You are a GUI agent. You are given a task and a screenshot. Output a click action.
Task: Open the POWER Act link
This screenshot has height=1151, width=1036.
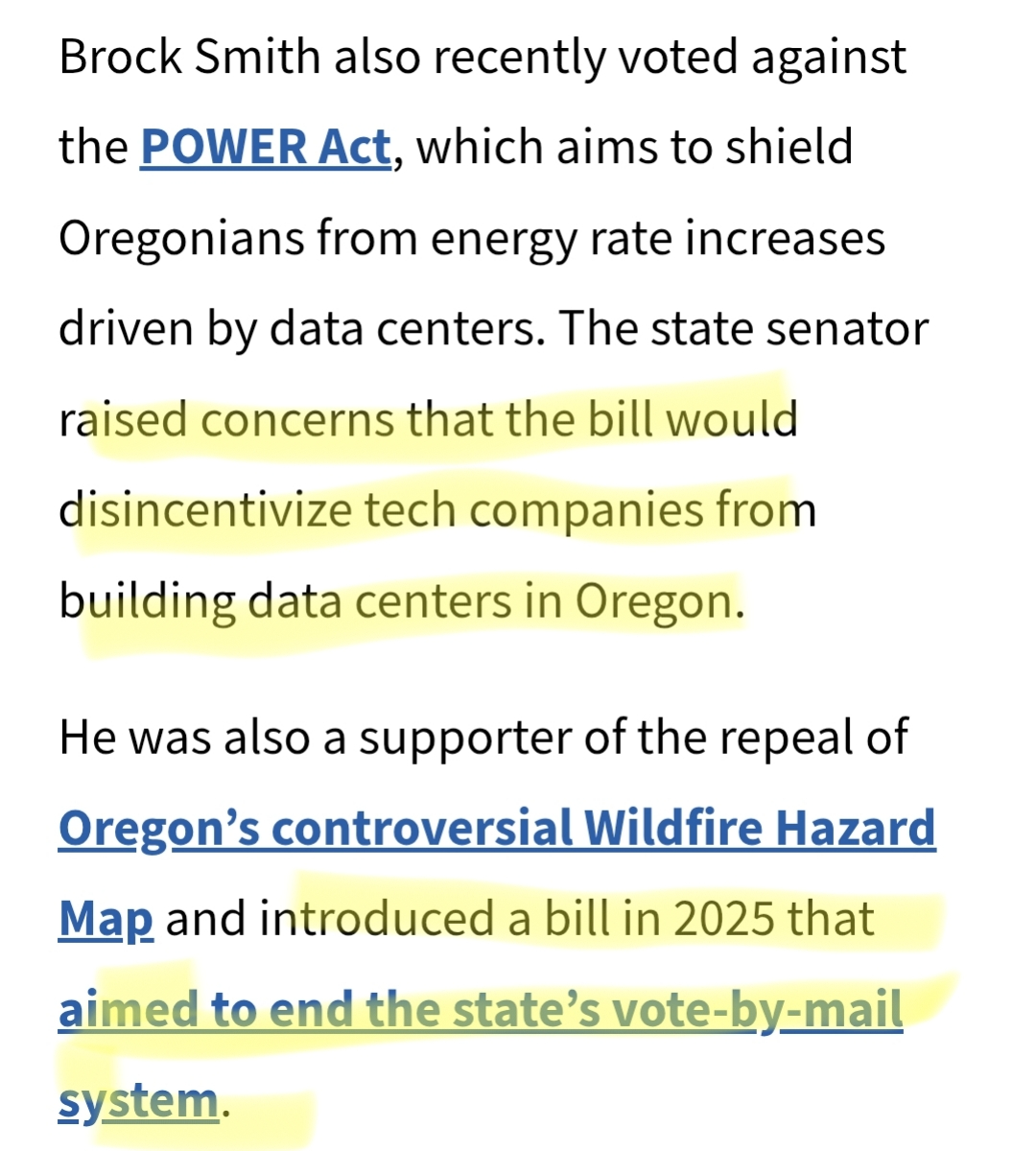266,148
